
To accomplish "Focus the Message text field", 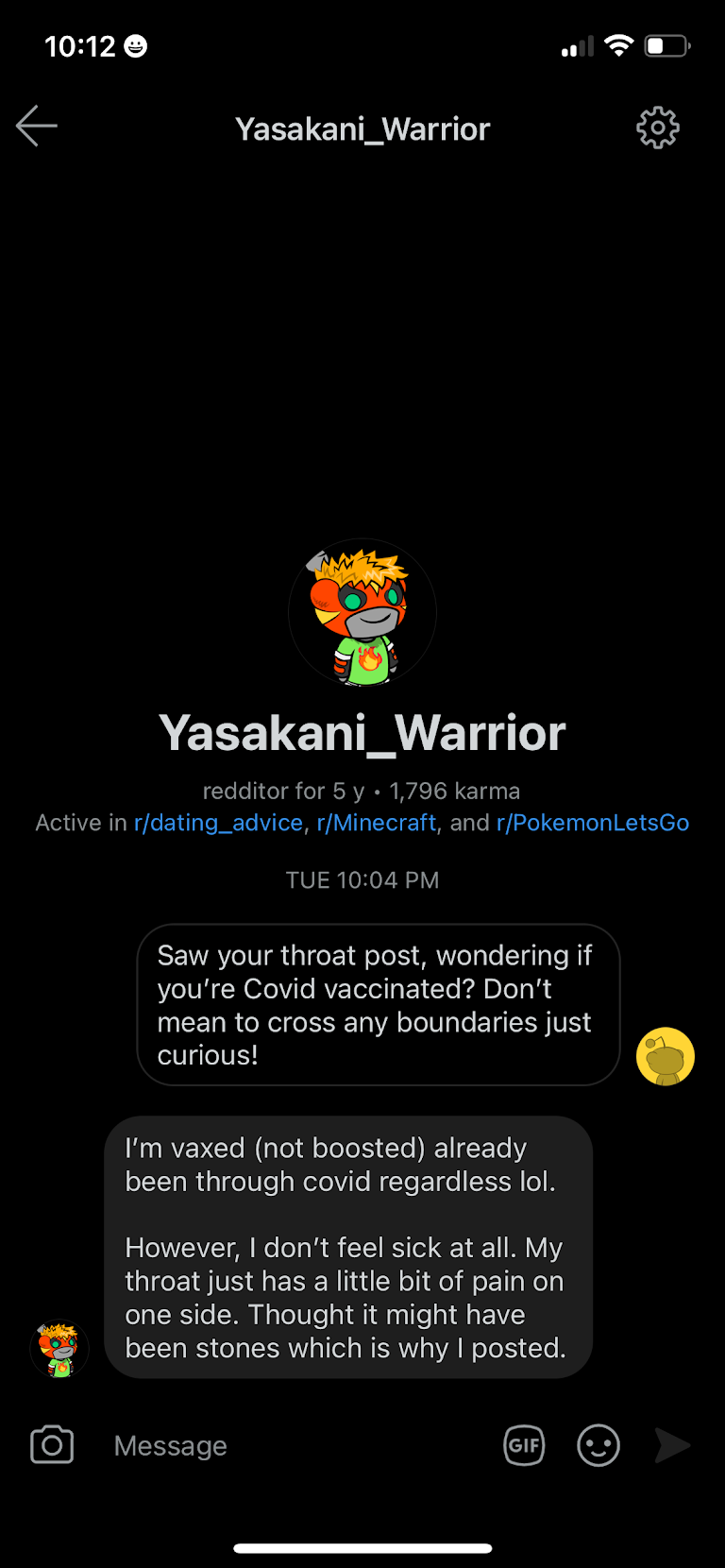I will [283, 1446].
